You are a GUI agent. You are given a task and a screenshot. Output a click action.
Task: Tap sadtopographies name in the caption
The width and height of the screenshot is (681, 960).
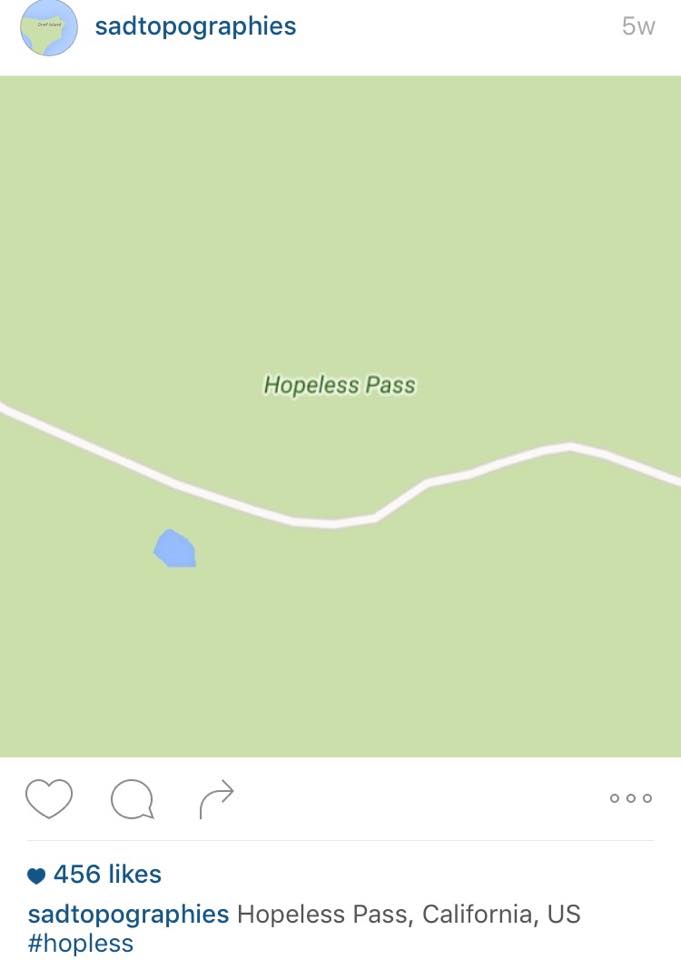coord(128,914)
